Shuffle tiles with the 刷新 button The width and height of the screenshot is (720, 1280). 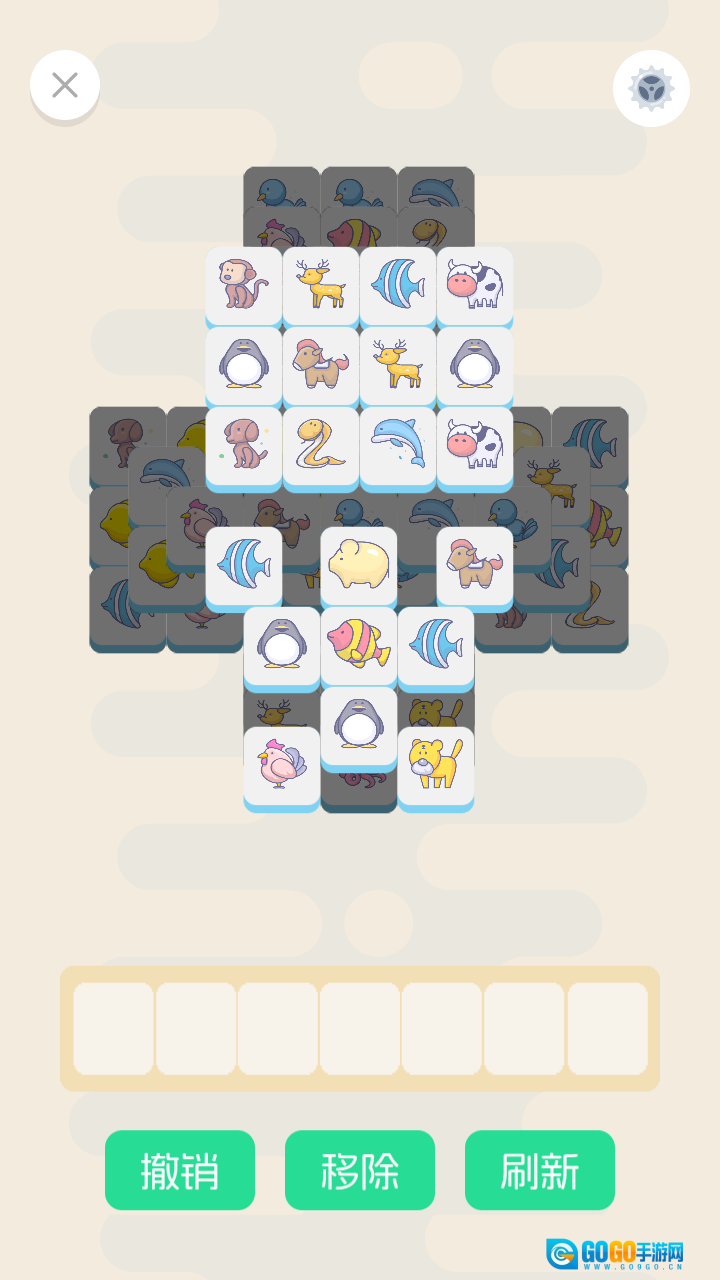click(540, 1170)
